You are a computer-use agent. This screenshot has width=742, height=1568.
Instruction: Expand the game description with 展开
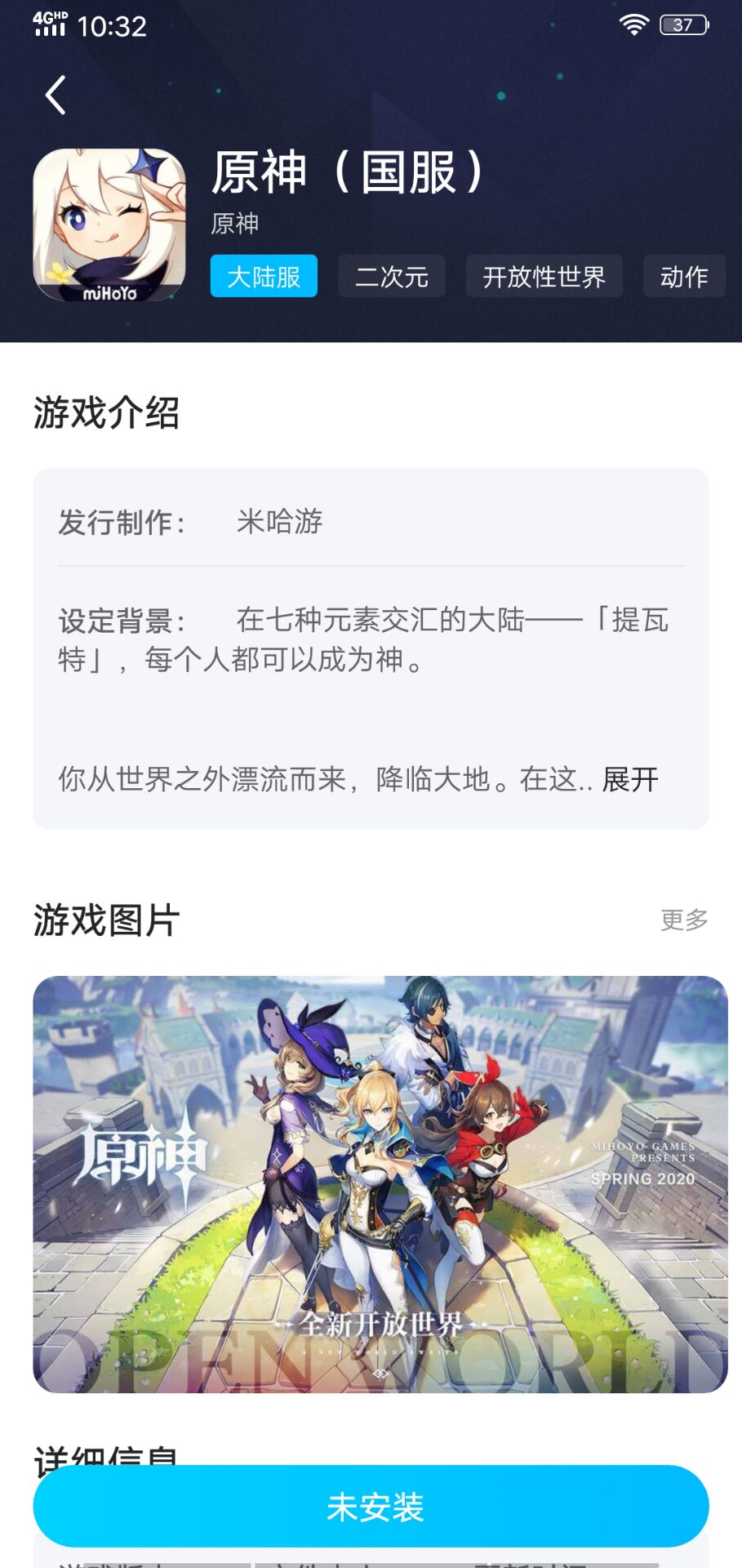point(630,780)
